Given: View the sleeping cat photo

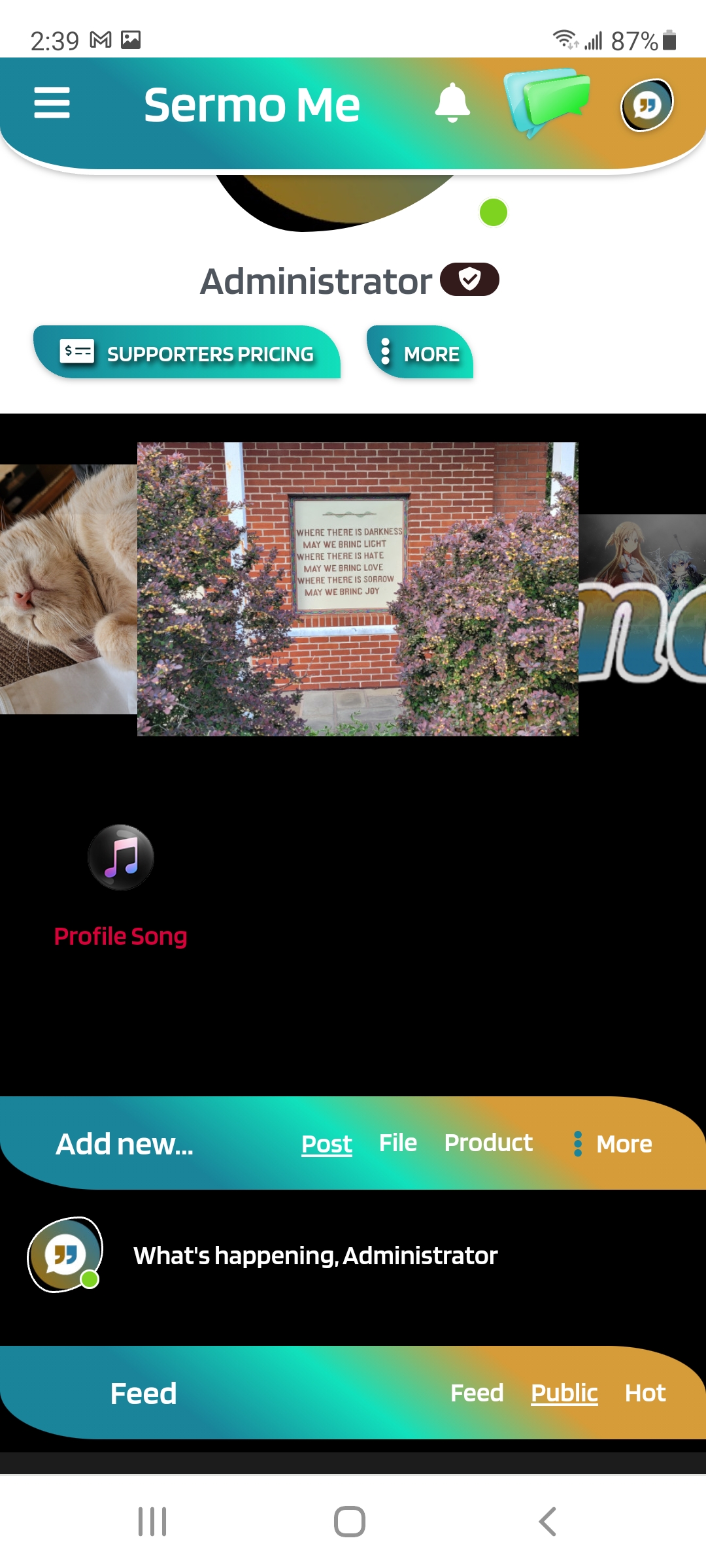Looking at the screenshot, I should [68, 589].
